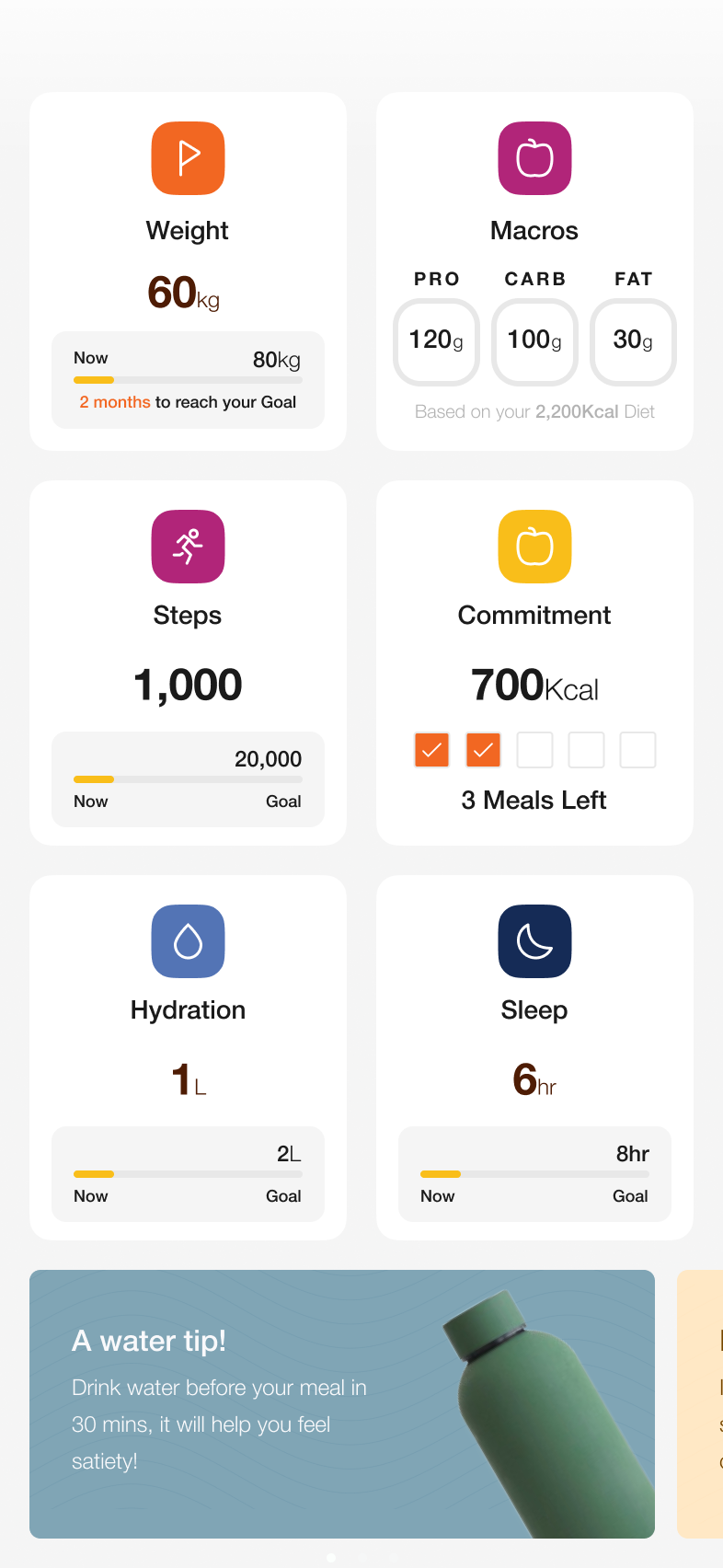Check the third meal checkbox in Commitment
Viewport: 723px width, 1568px height.
click(x=534, y=750)
